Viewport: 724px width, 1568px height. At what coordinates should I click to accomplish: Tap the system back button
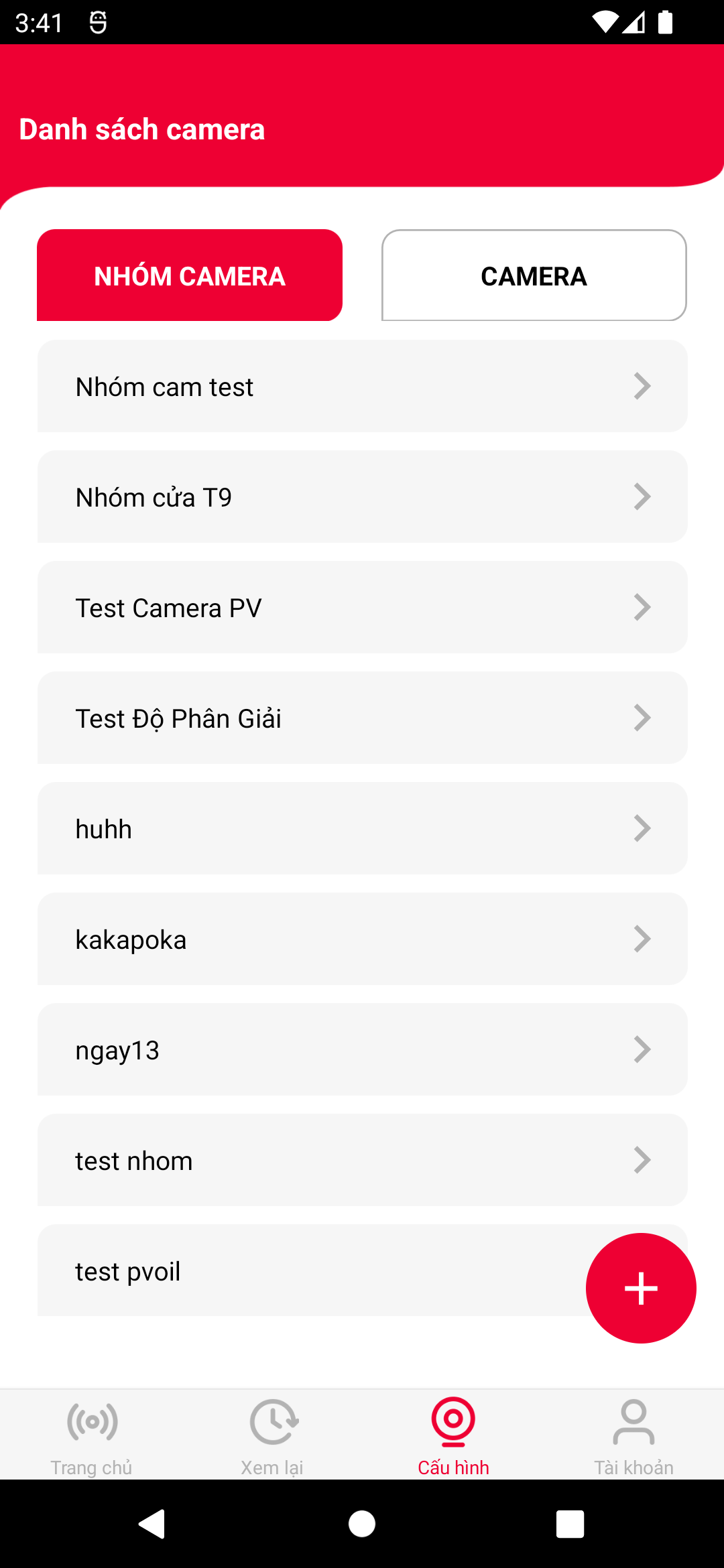(153, 1524)
